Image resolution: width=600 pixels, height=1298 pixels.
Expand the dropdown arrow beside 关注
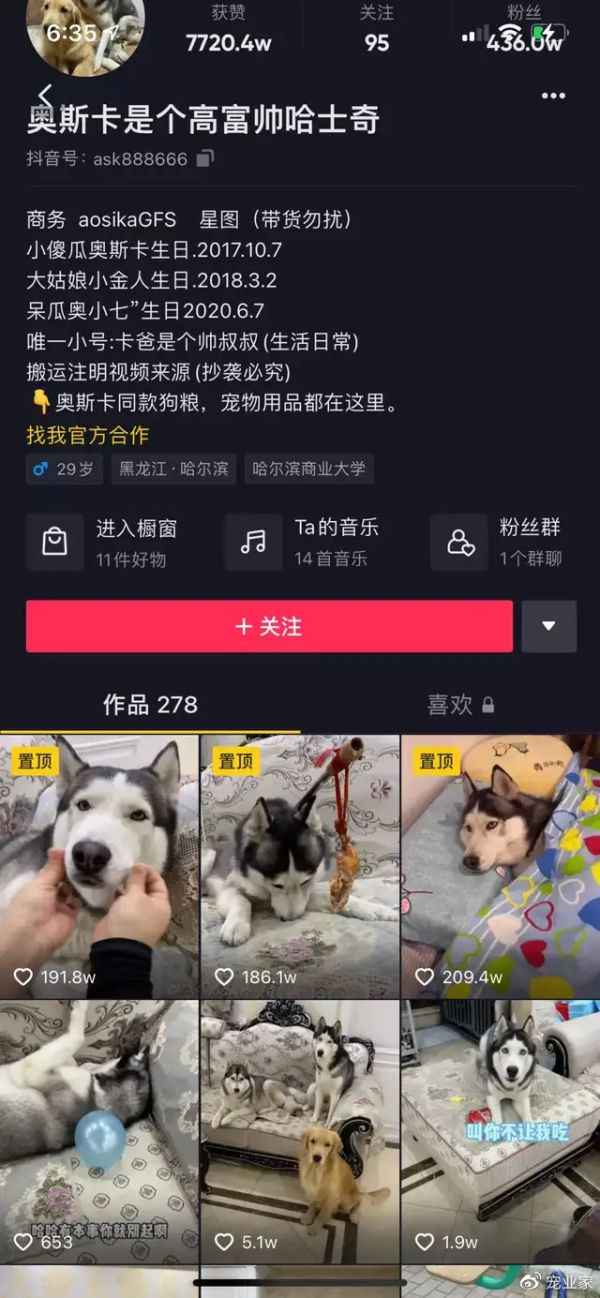point(549,626)
